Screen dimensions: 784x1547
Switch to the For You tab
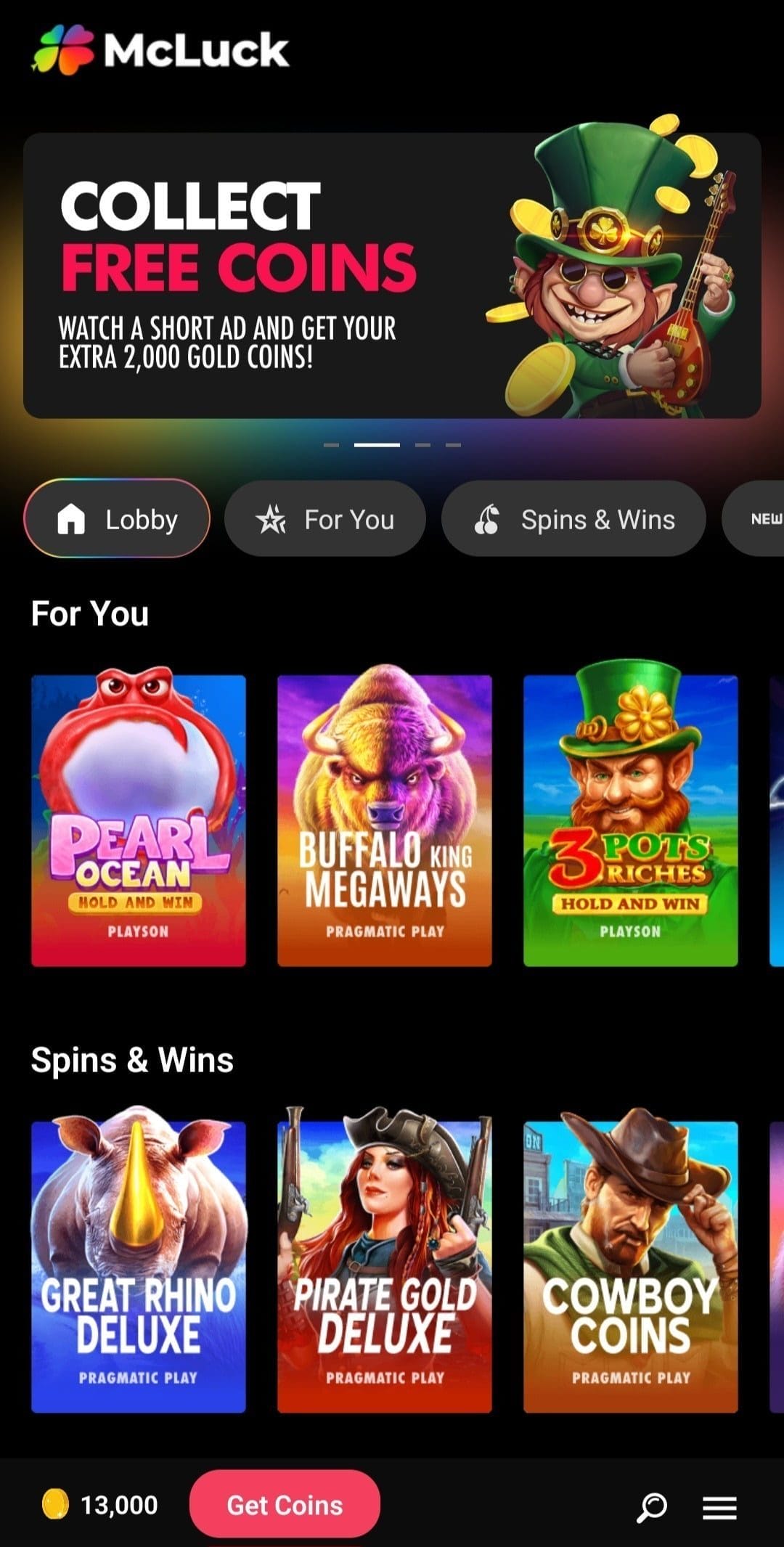pos(324,518)
